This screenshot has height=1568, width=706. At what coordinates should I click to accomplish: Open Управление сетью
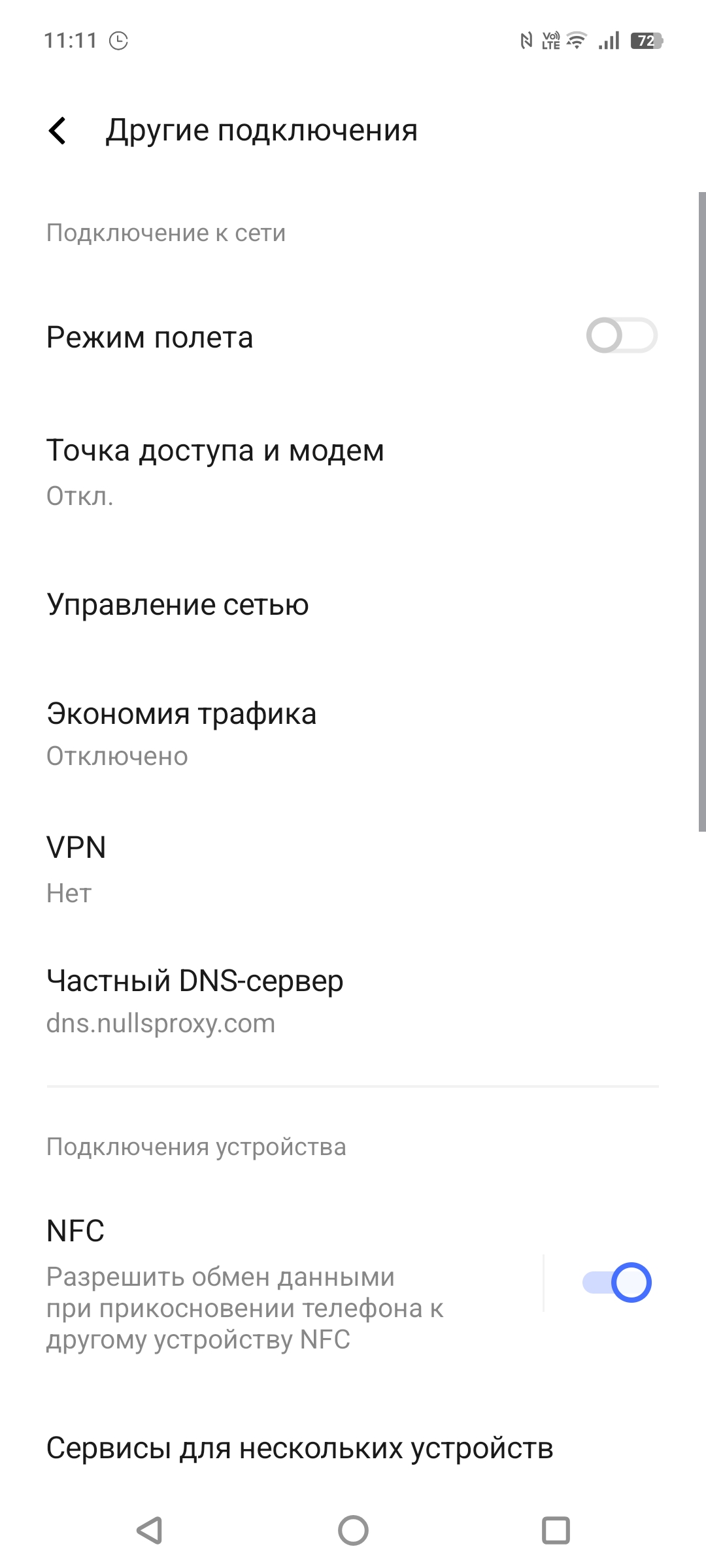pos(353,604)
